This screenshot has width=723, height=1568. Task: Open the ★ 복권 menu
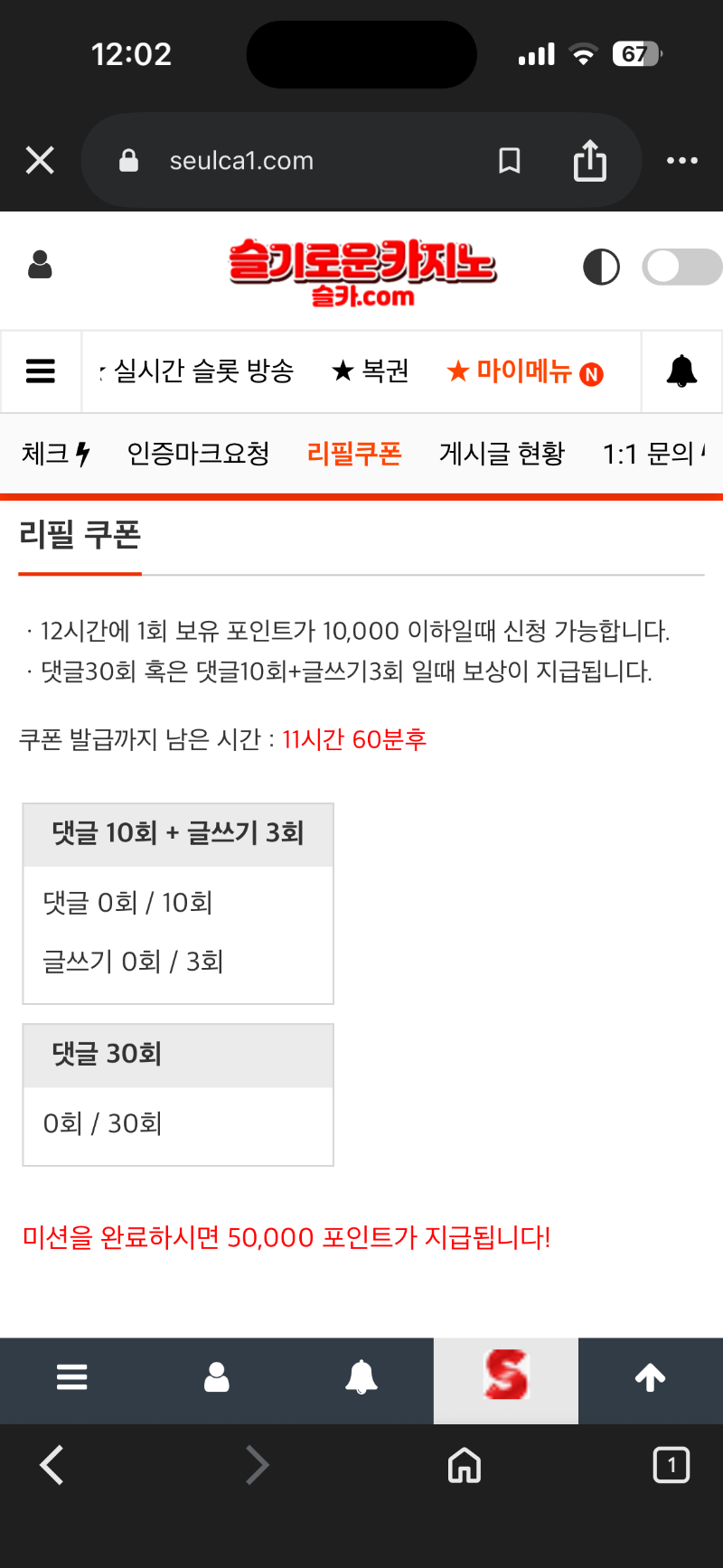pos(371,371)
